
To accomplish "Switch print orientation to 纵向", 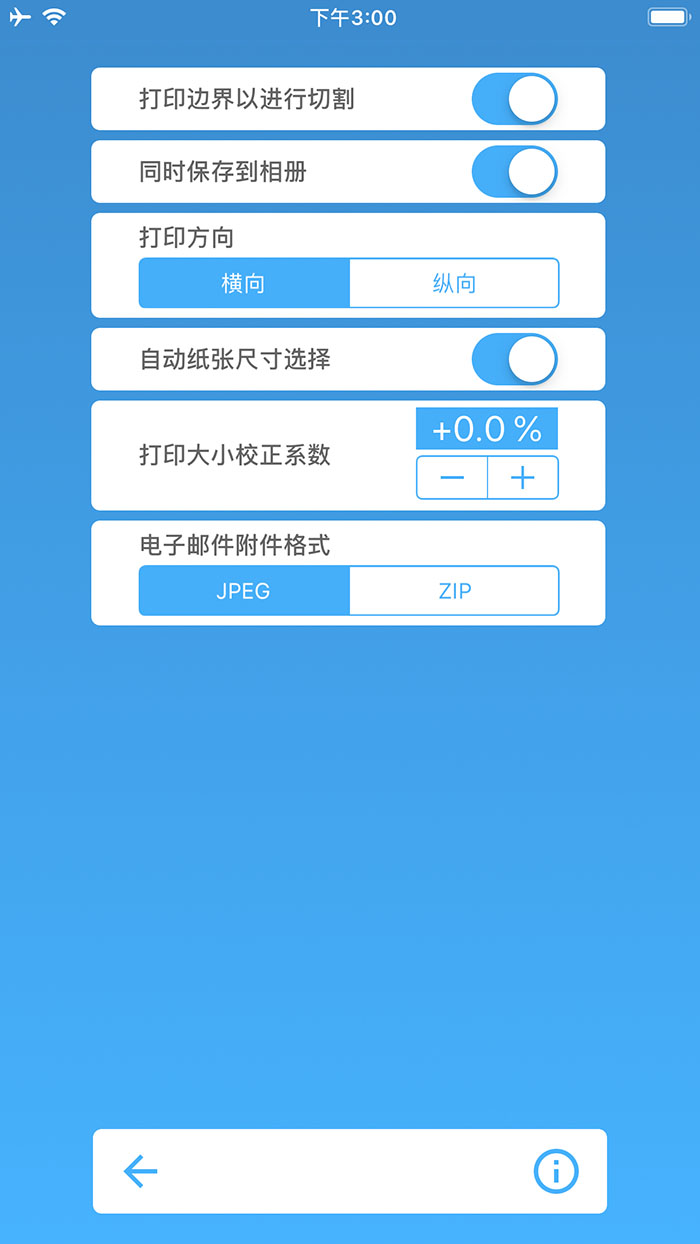I will (x=454, y=283).
